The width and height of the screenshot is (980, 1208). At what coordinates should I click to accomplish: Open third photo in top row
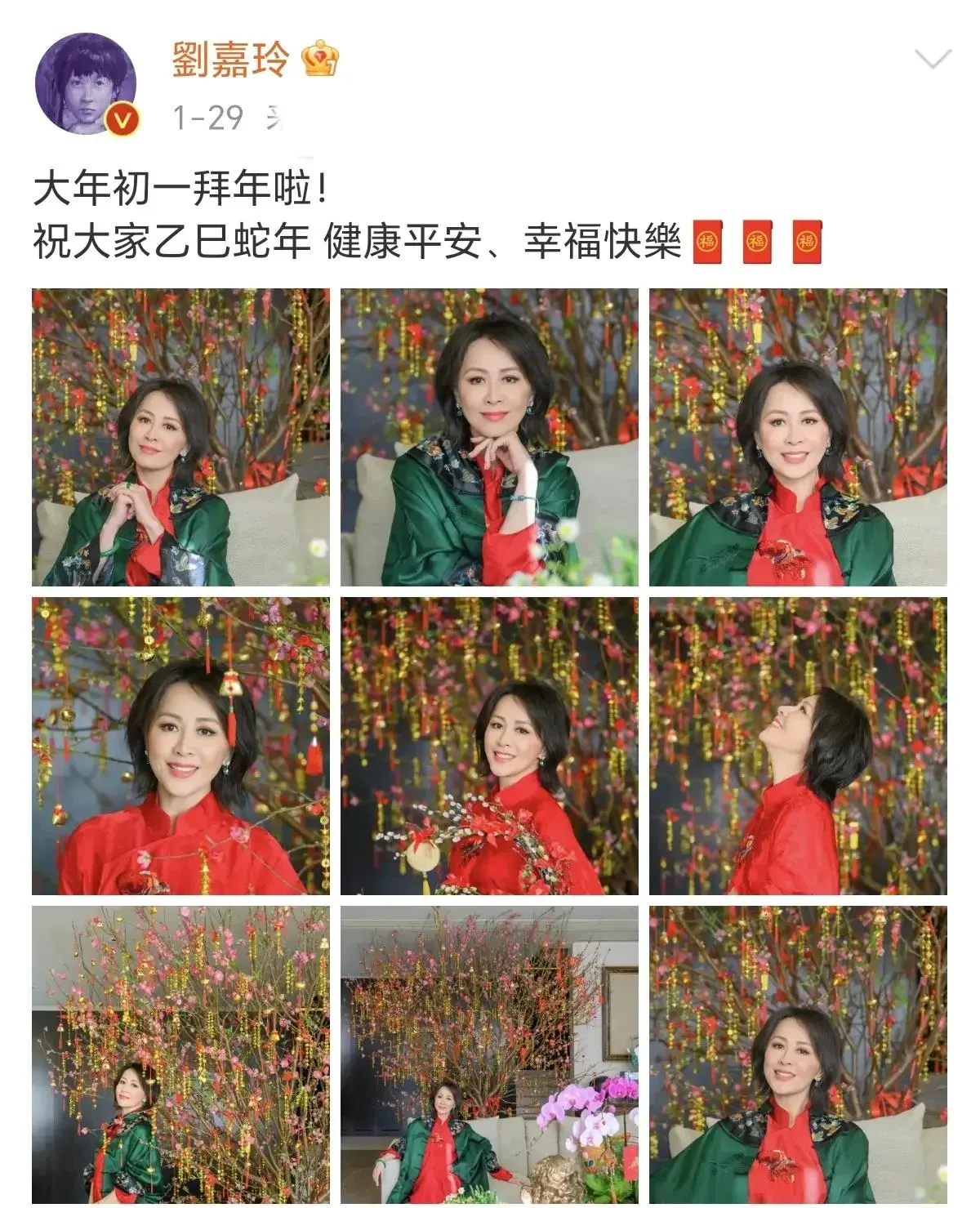(798, 437)
